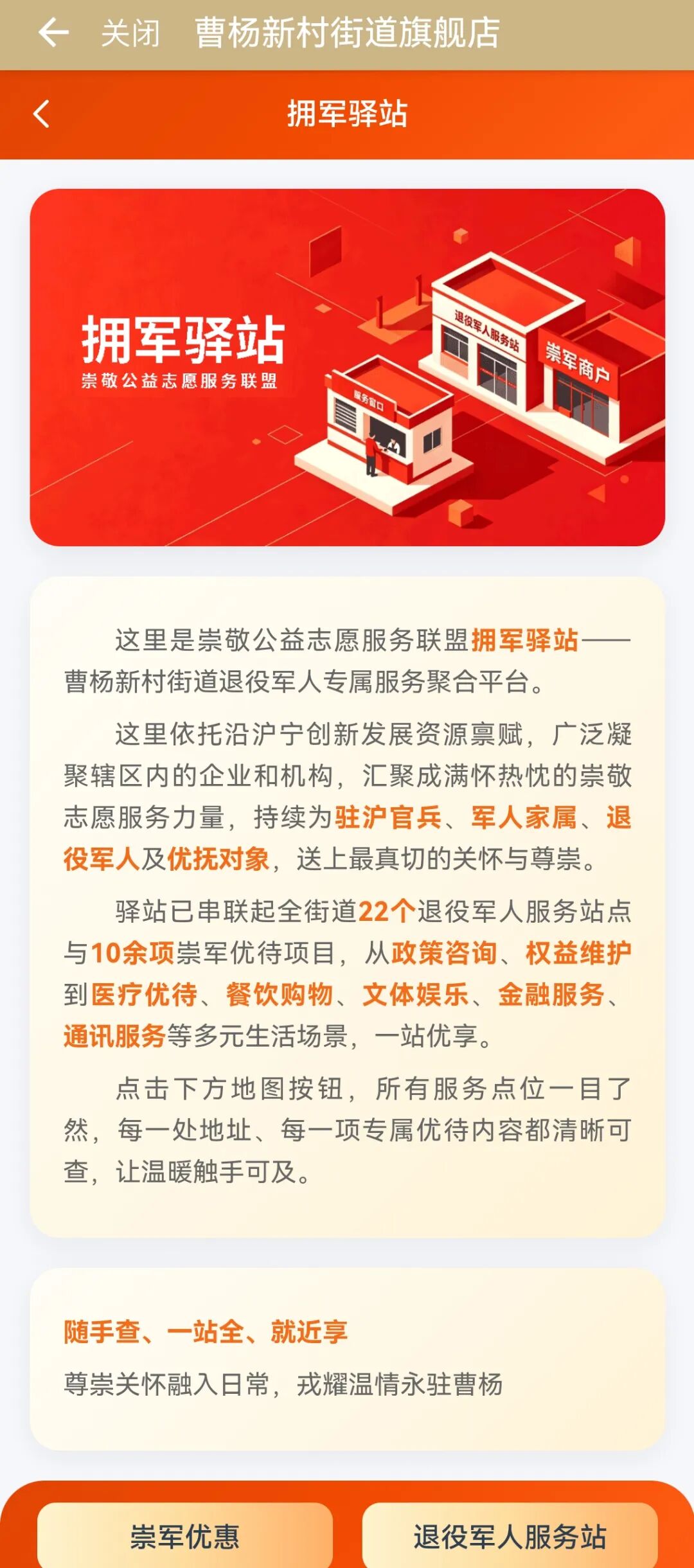This screenshot has width=694, height=1568.
Task: Open the 退役军人服务站 button
Action: click(x=510, y=1536)
